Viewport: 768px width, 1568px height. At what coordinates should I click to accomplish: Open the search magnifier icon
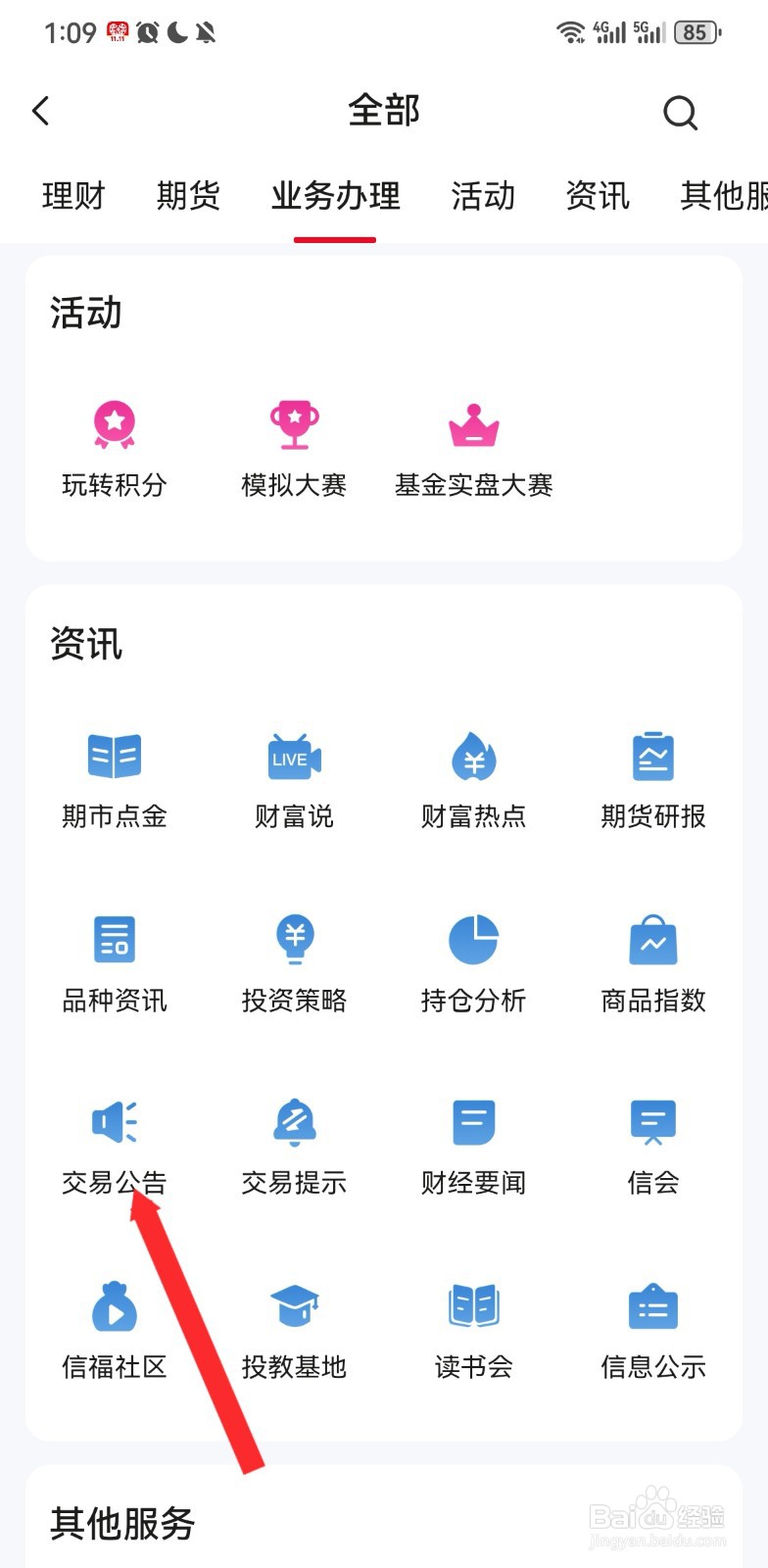[680, 113]
